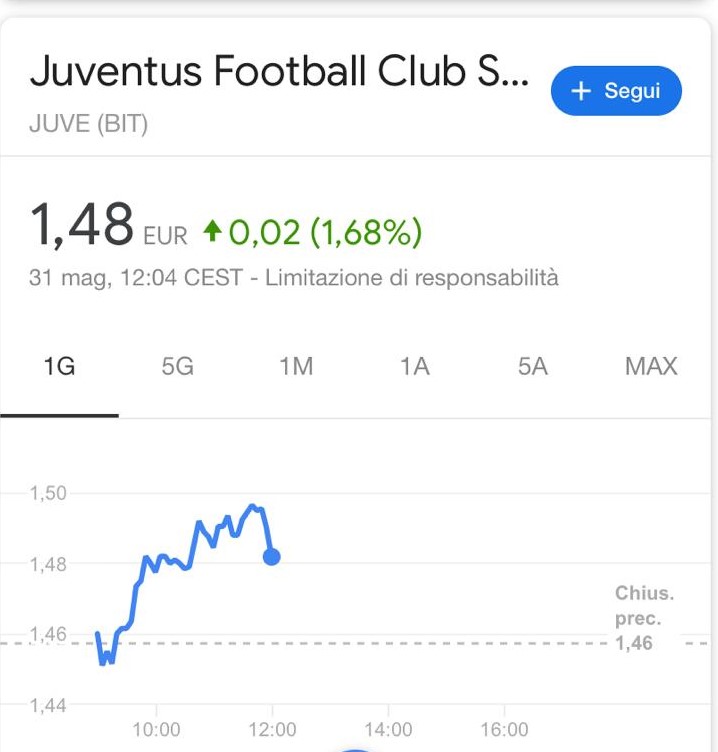The image size is (718, 752).
Task: Select the 5G chart range
Action: coord(177,367)
